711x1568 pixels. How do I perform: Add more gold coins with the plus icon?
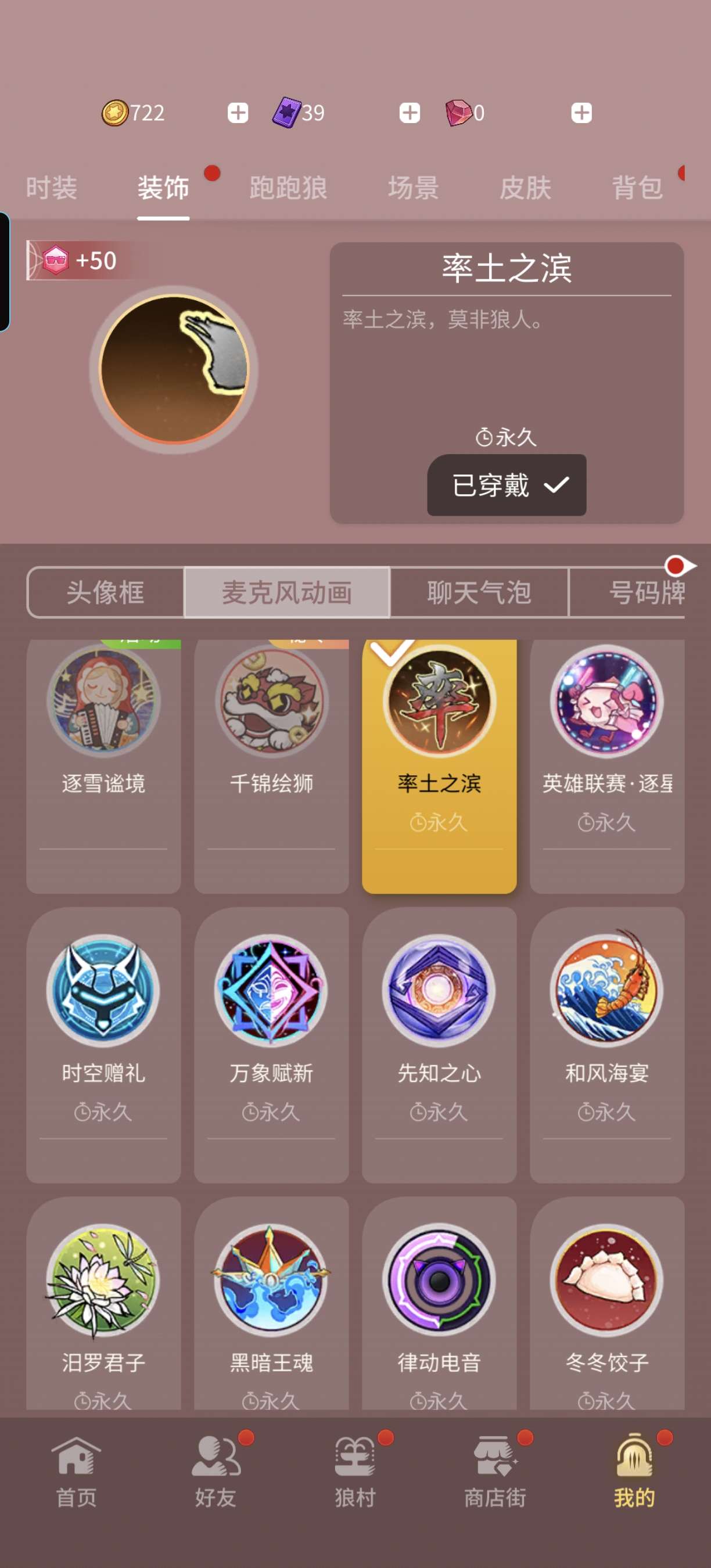tap(238, 113)
